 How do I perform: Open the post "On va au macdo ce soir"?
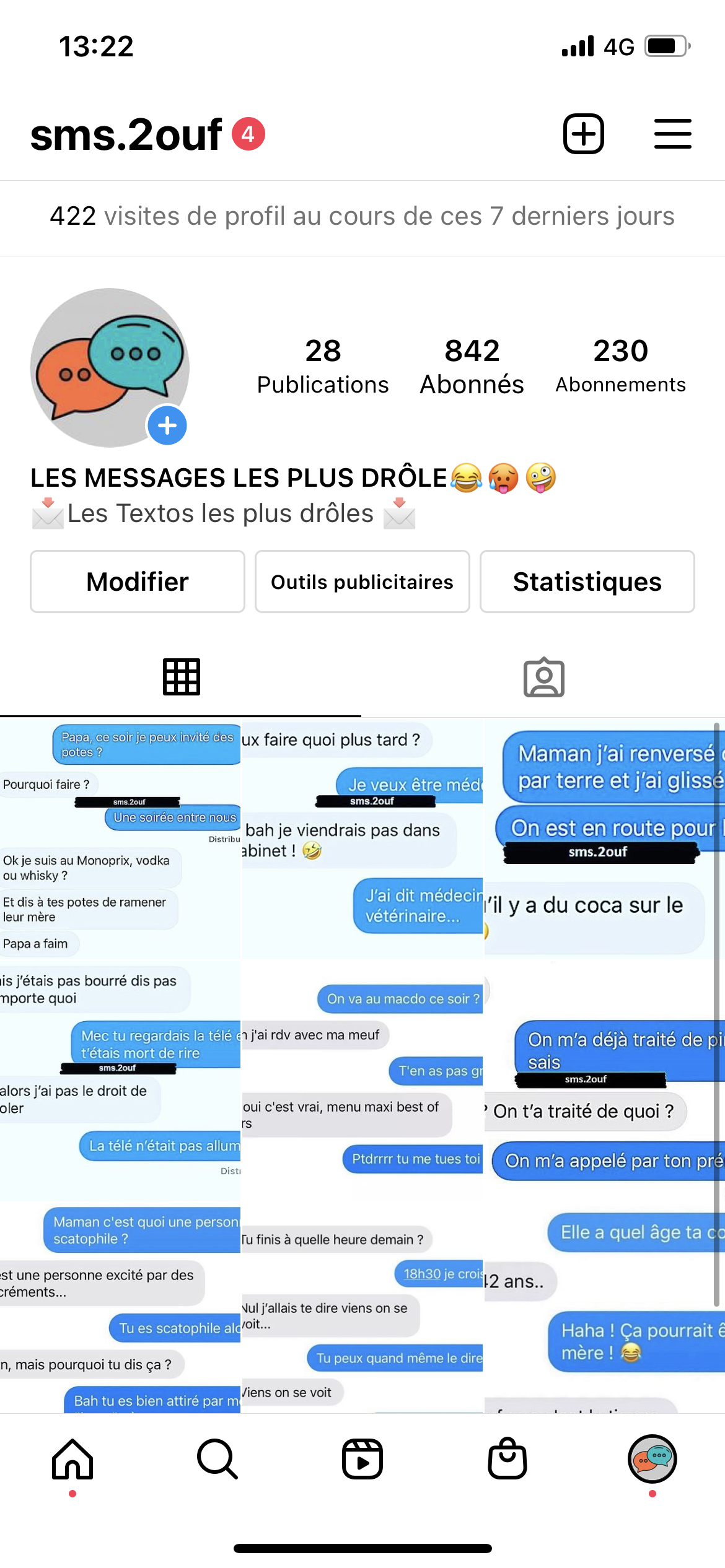coord(362,1080)
